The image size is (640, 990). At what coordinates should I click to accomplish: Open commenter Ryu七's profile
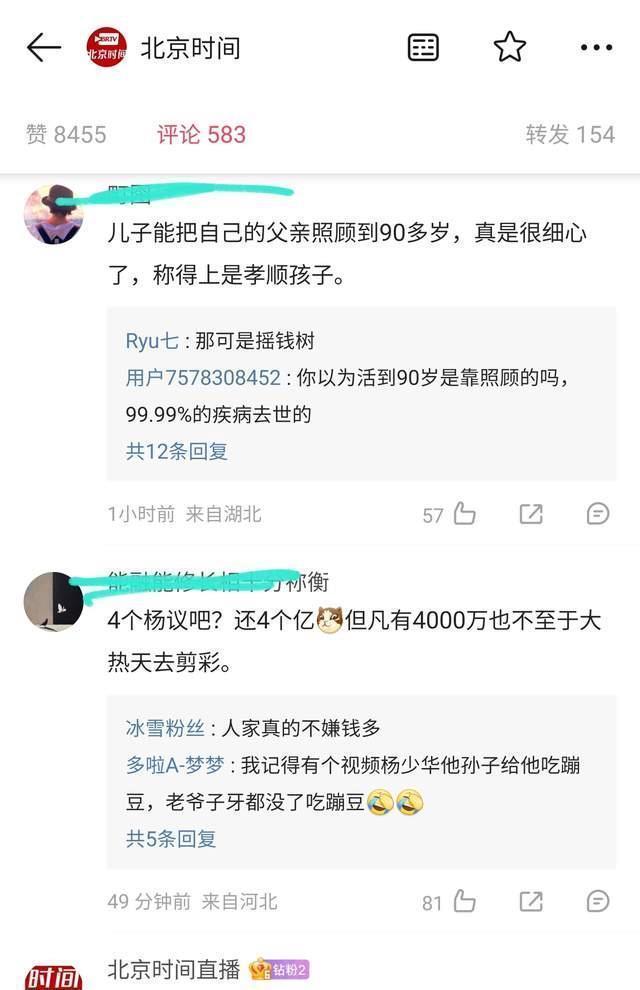coord(152,341)
